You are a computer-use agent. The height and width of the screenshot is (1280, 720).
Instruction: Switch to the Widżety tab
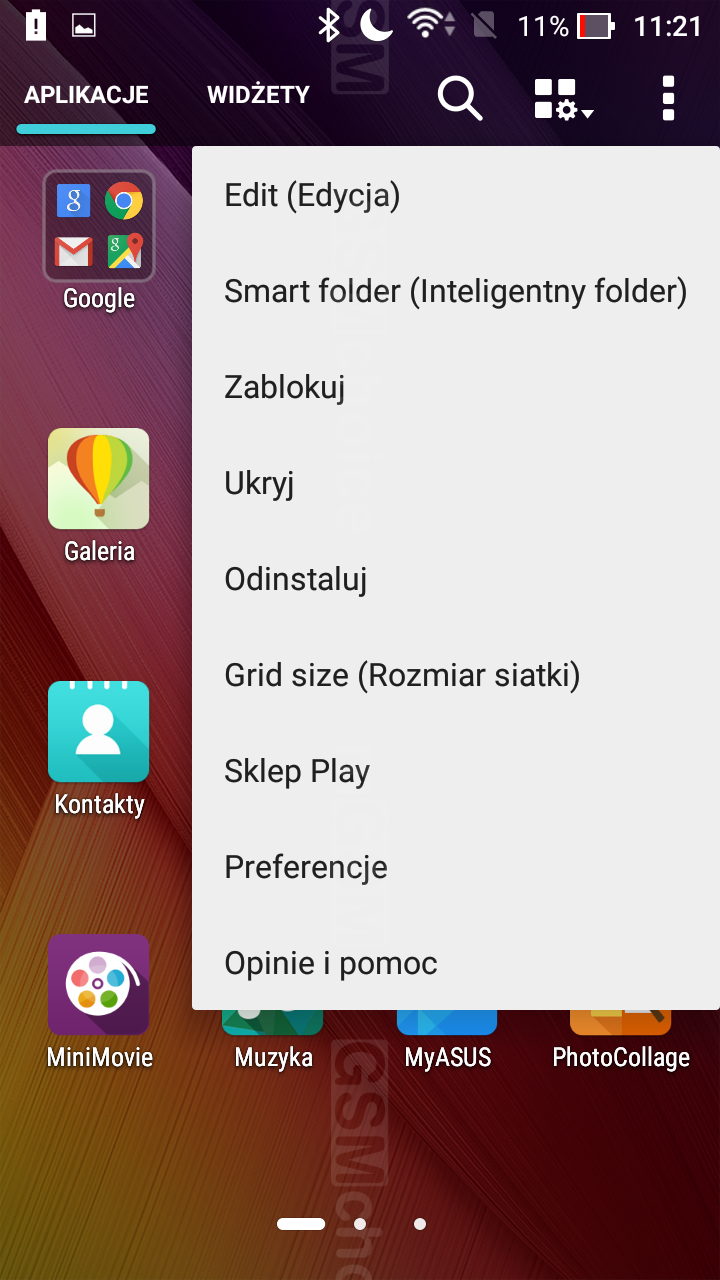pos(258,96)
